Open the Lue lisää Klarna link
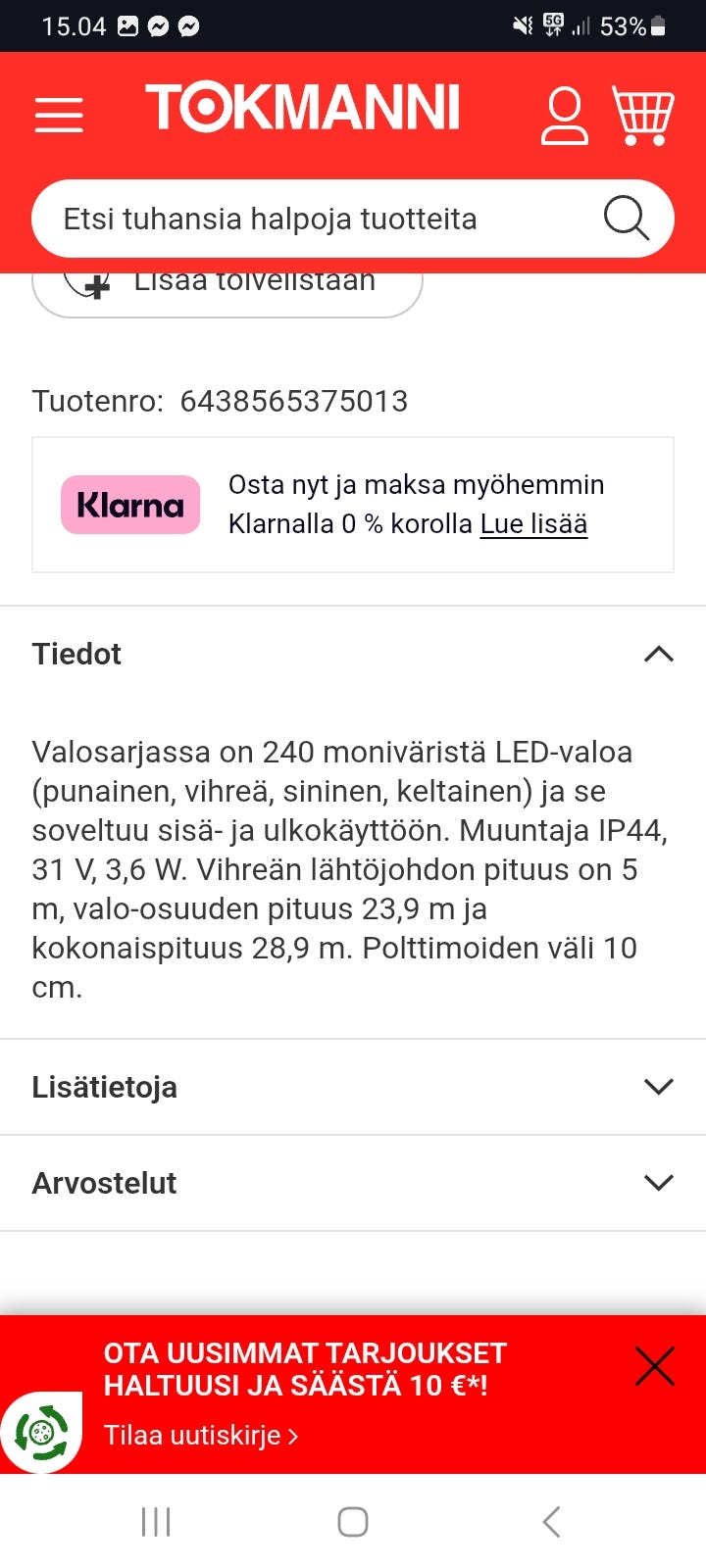 tap(532, 523)
